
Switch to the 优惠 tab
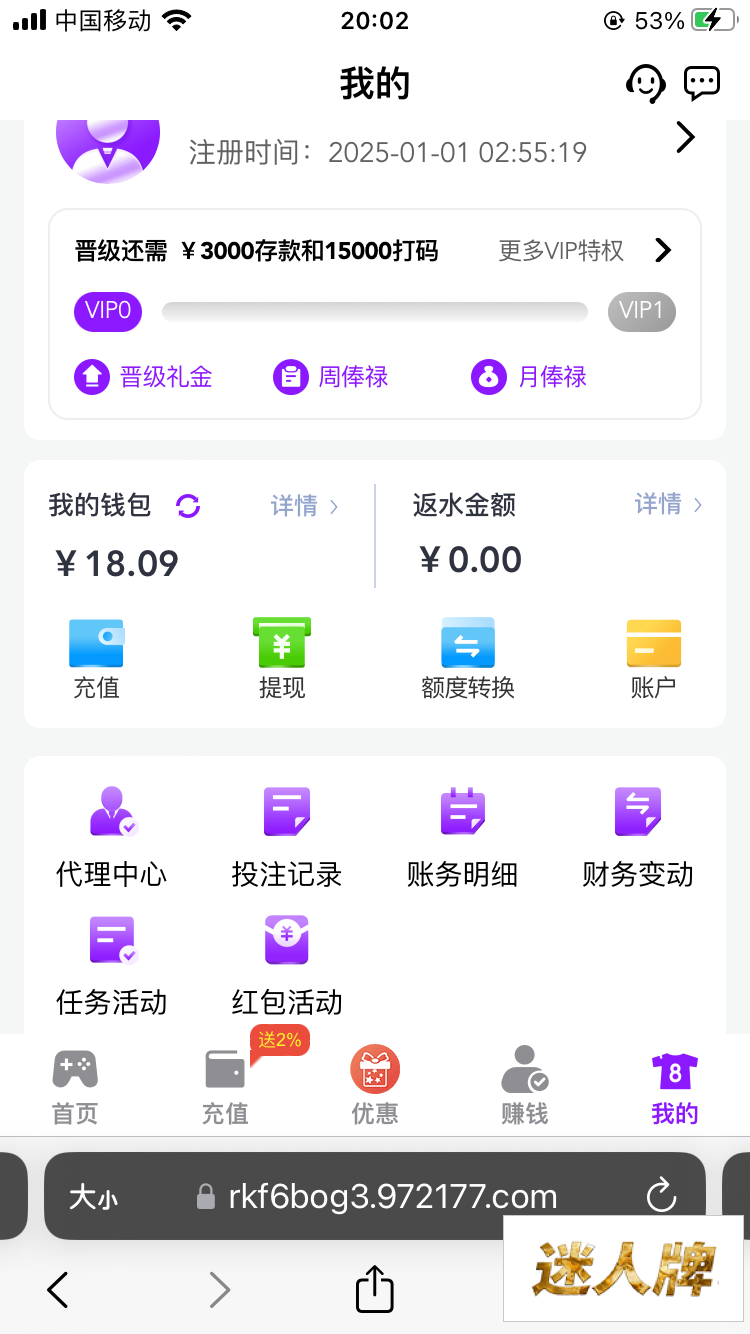[x=375, y=1087]
